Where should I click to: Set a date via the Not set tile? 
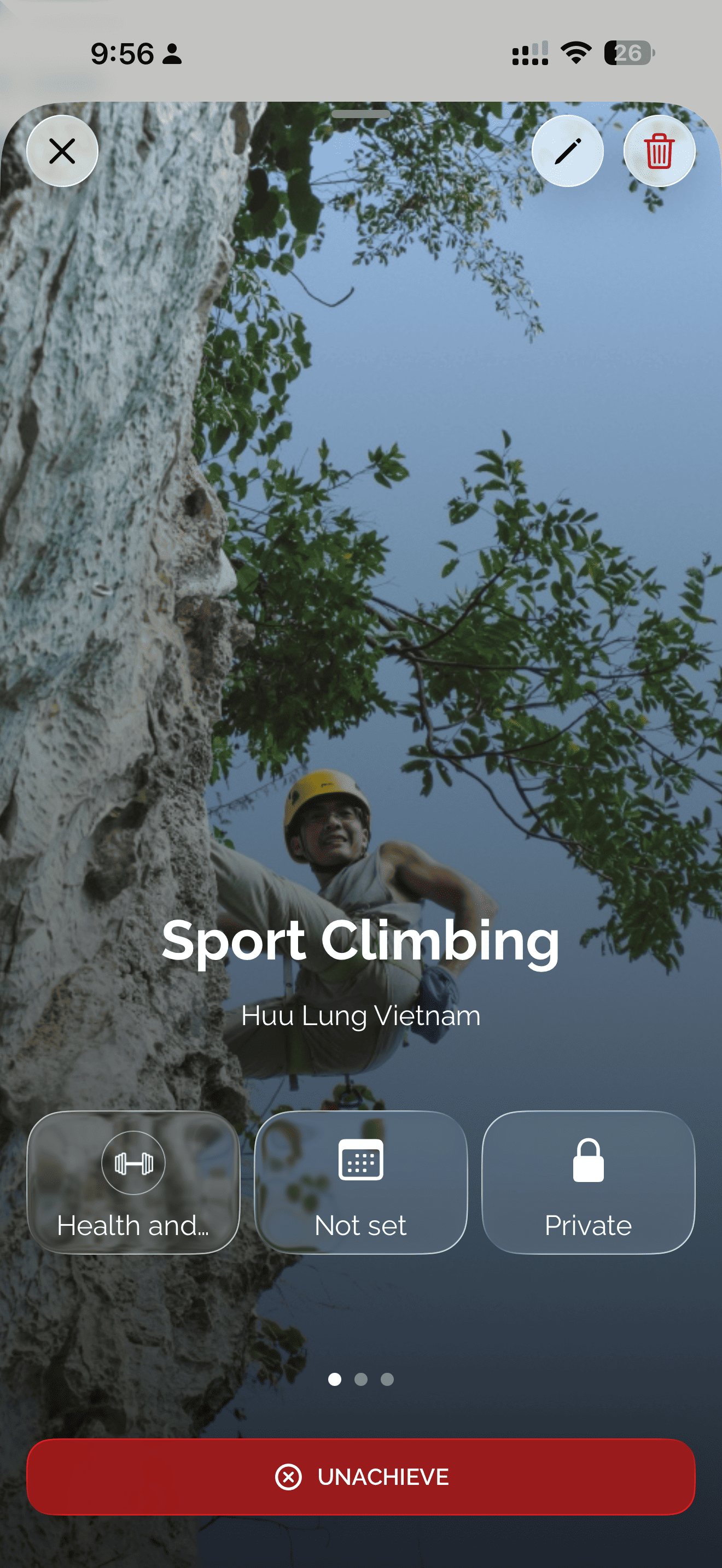360,1182
